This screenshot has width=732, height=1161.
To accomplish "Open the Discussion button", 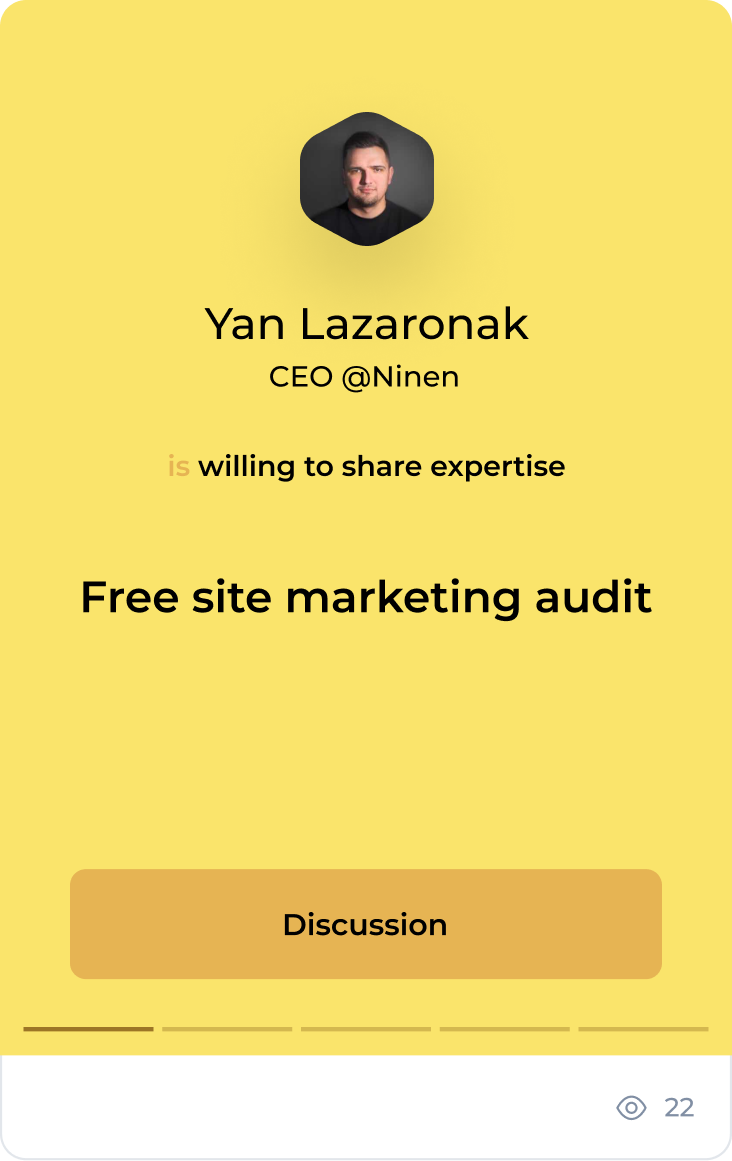I will point(366,924).
